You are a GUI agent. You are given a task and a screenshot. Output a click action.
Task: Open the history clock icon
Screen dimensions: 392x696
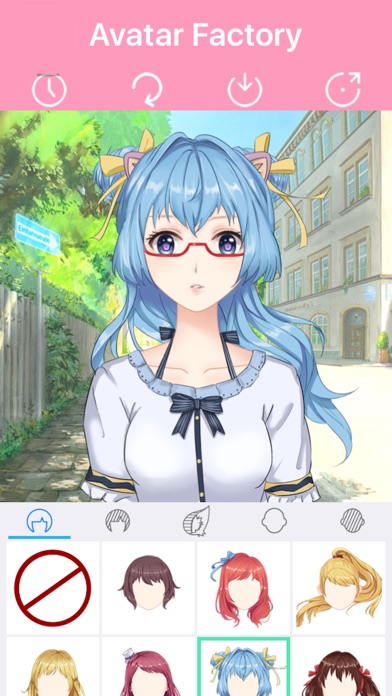click(x=49, y=89)
